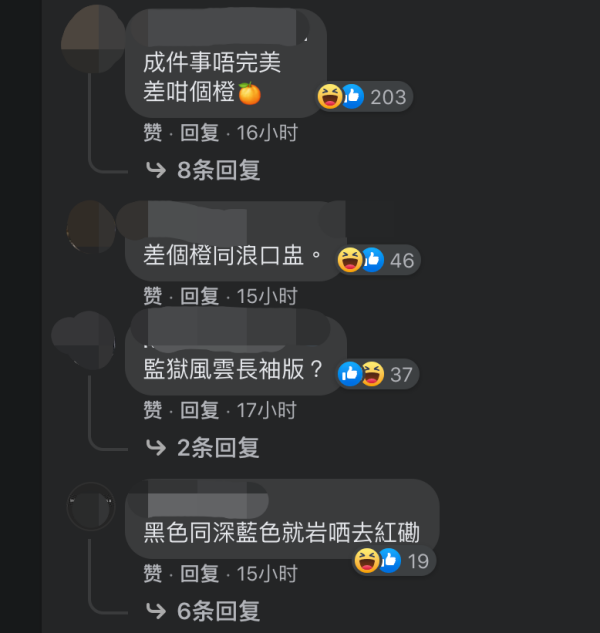Reply to the comment 黑色同深藍色就岩哂去紅磡
Viewport: 600px width, 633px height.
pyautogui.click(x=199, y=574)
